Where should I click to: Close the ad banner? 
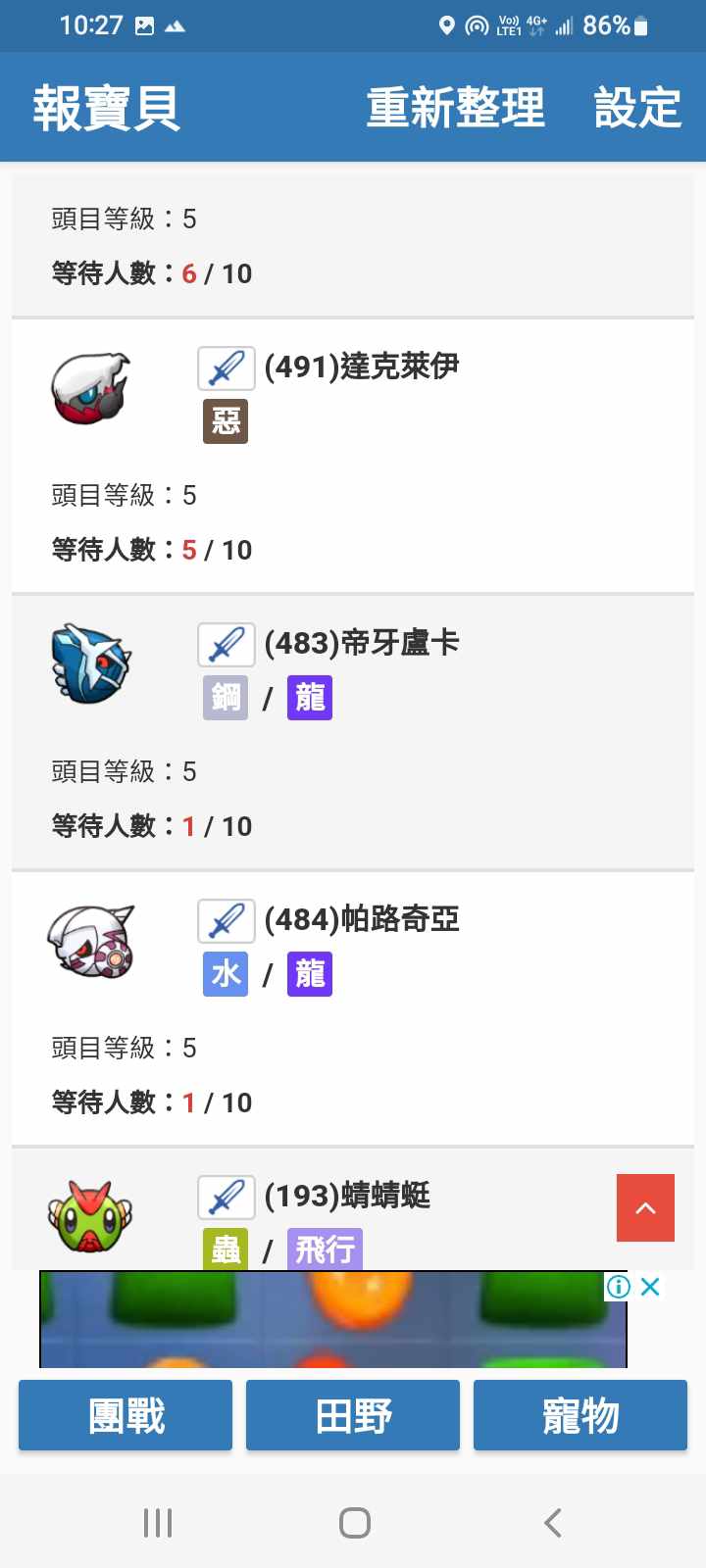click(x=650, y=1287)
